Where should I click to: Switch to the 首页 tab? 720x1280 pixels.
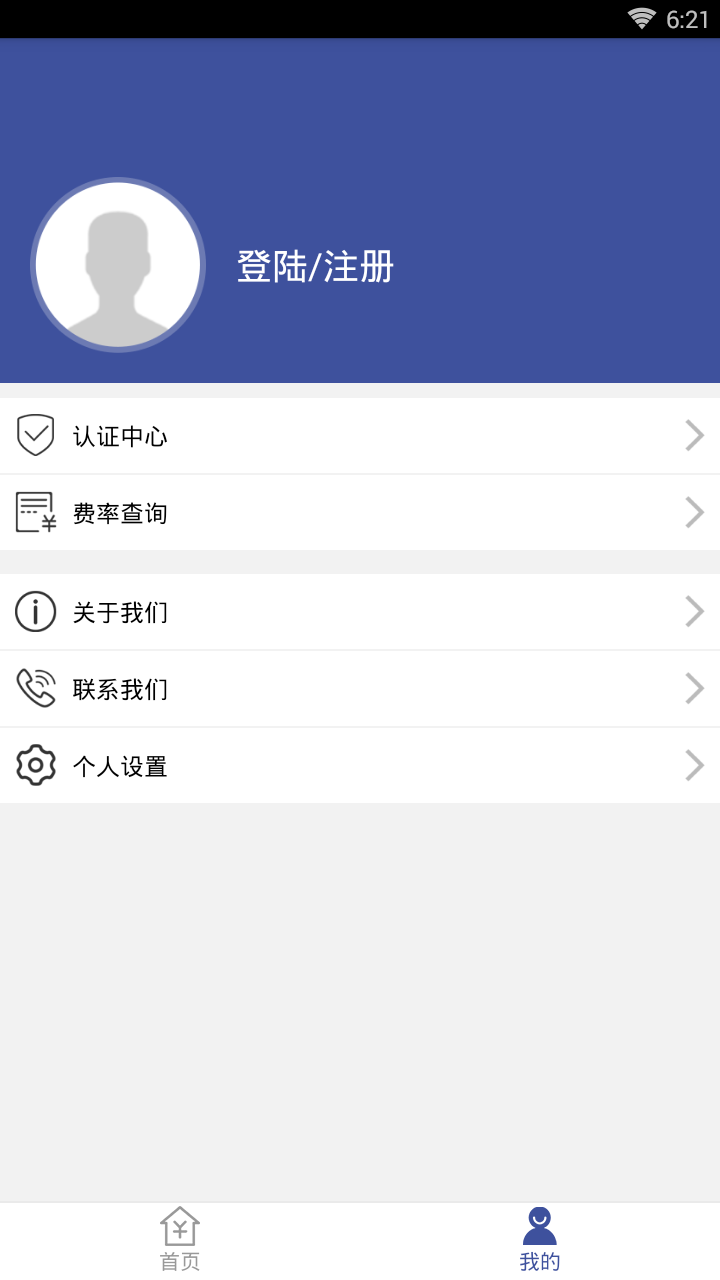pyautogui.click(x=180, y=1240)
